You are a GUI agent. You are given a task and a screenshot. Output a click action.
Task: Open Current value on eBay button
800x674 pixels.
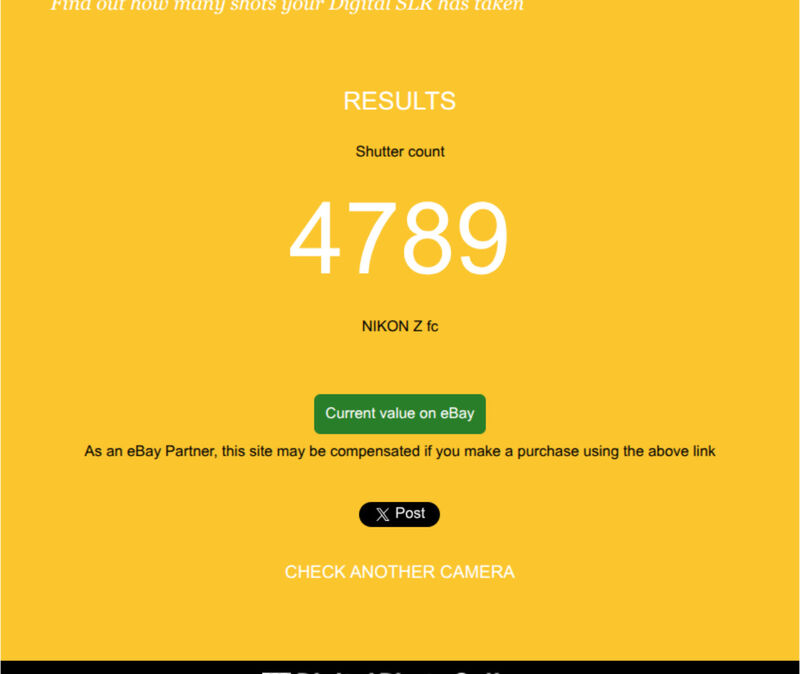point(399,414)
